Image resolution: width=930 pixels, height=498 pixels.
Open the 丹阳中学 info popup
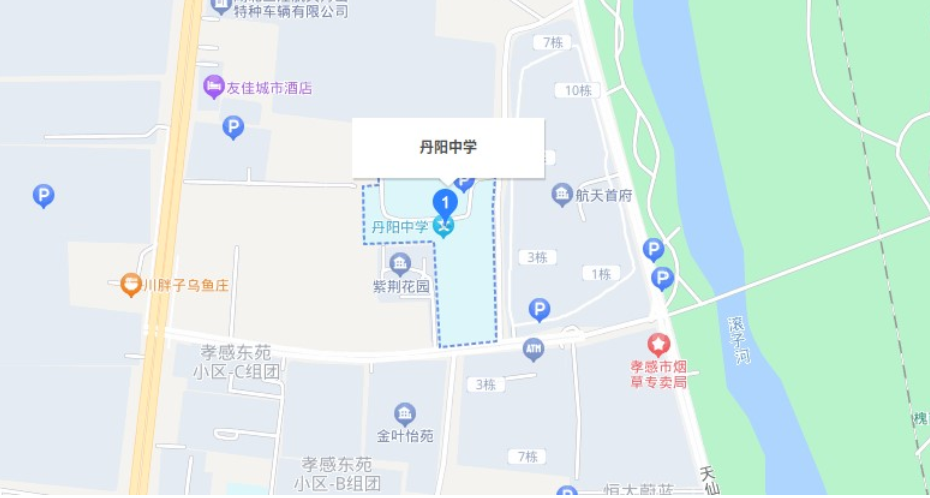click(447, 147)
